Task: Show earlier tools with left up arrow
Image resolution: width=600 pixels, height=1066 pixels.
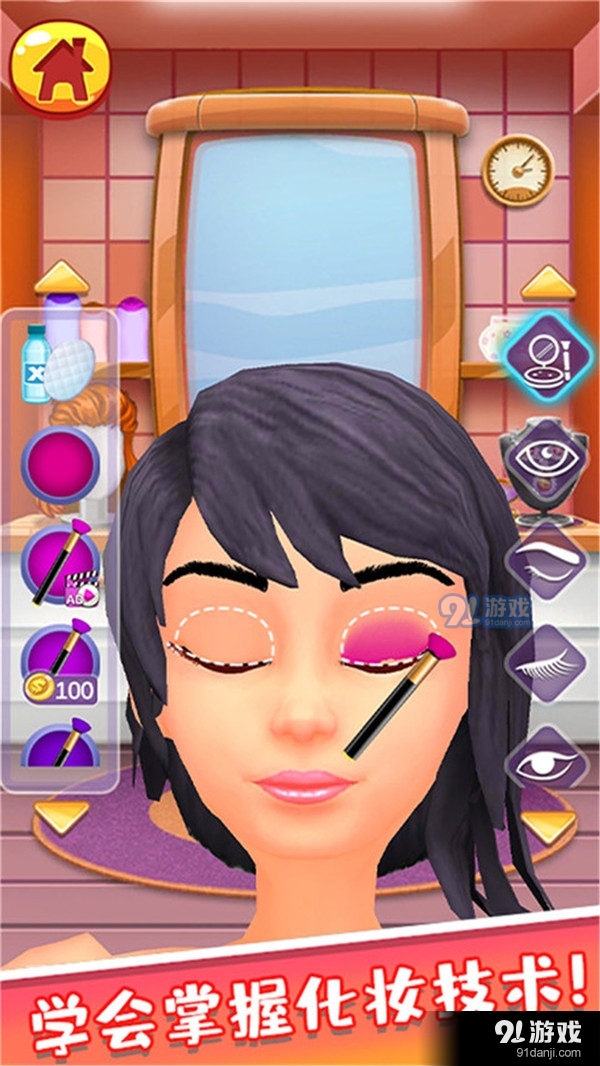Action: point(61,279)
